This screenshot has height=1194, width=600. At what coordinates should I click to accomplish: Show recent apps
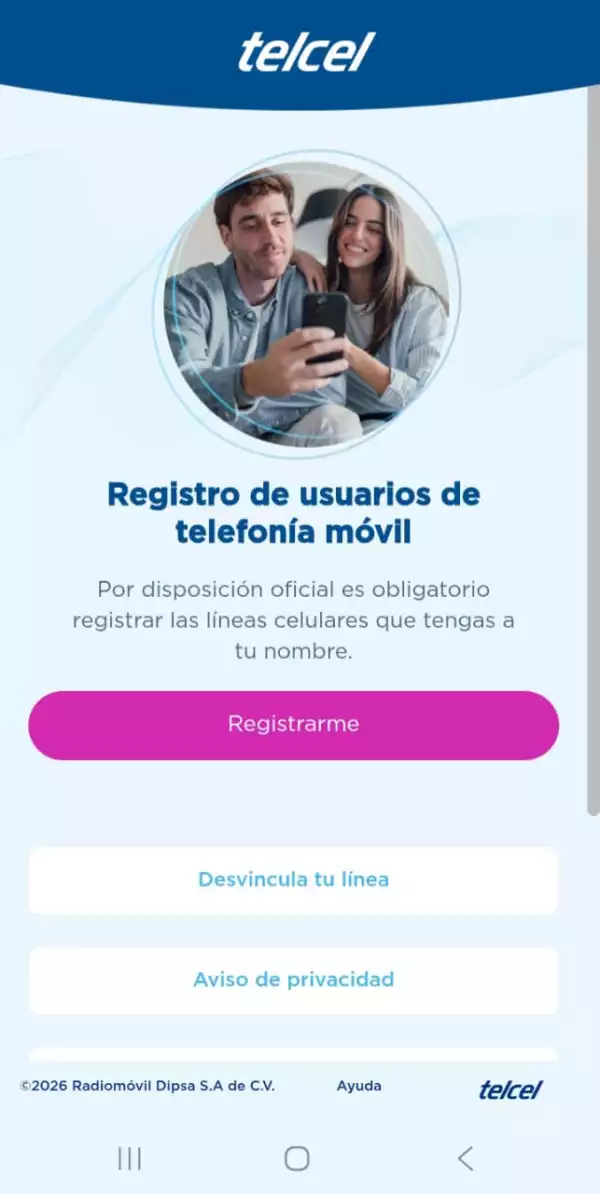(x=129, y=1158)
